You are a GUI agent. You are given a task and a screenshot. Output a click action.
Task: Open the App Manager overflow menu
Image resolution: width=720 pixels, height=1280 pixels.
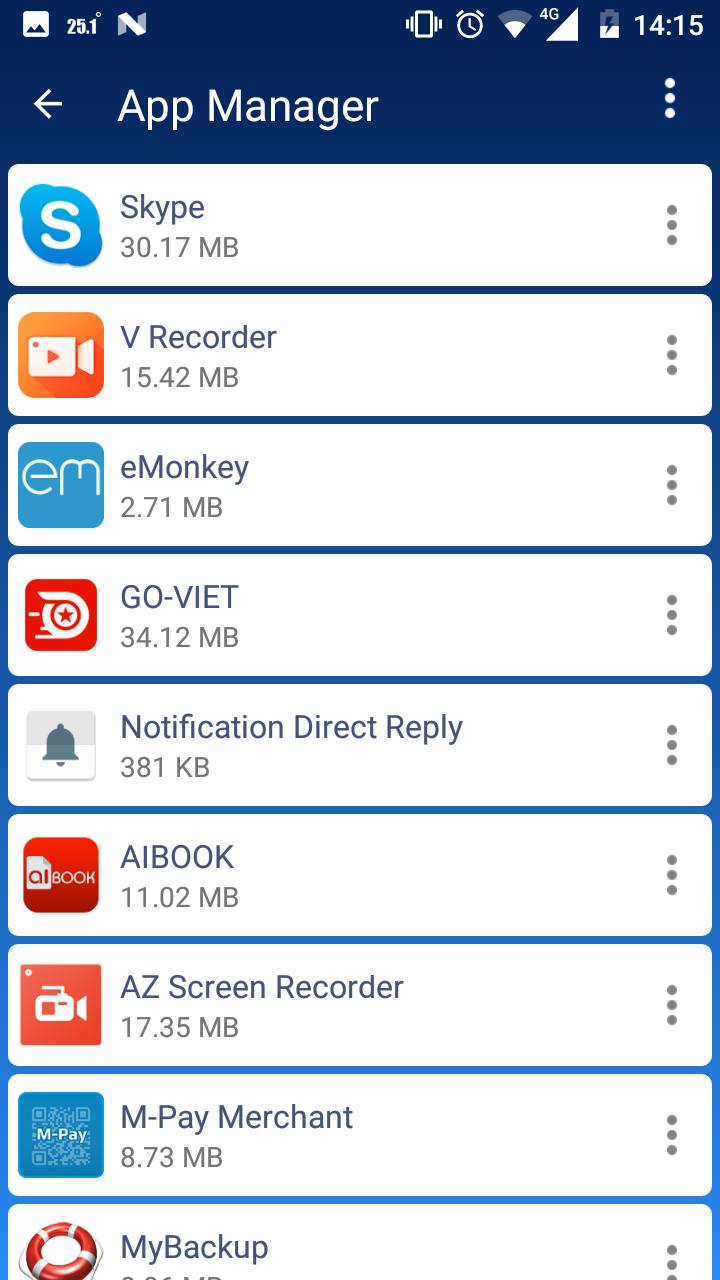click(670, 99)
